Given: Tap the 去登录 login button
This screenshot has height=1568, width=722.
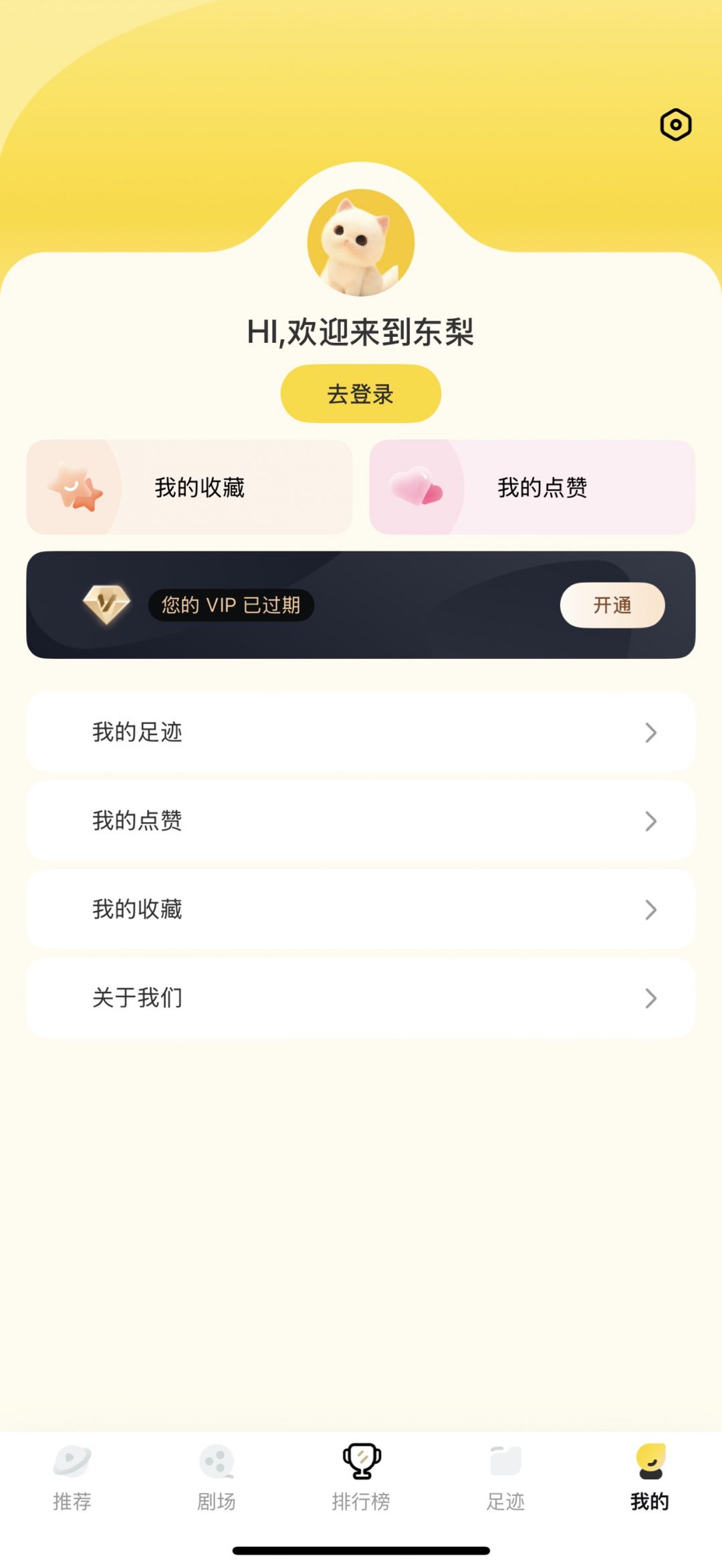Looking at the screenshot, I should pyautogui.click(x=360, y=394).
